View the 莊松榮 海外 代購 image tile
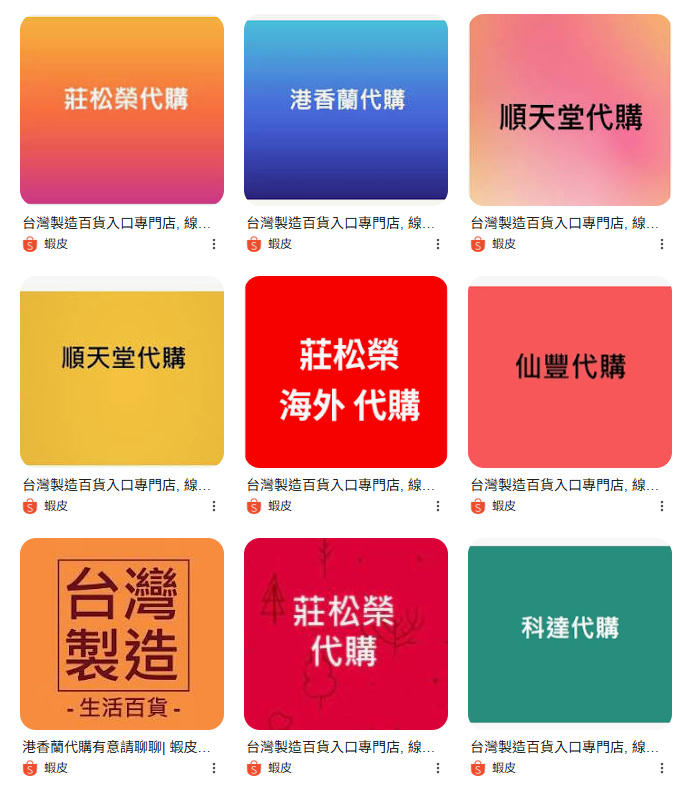The height and width of the screenshot is (792, 694). pyautogui.click(x=346, y=371)
